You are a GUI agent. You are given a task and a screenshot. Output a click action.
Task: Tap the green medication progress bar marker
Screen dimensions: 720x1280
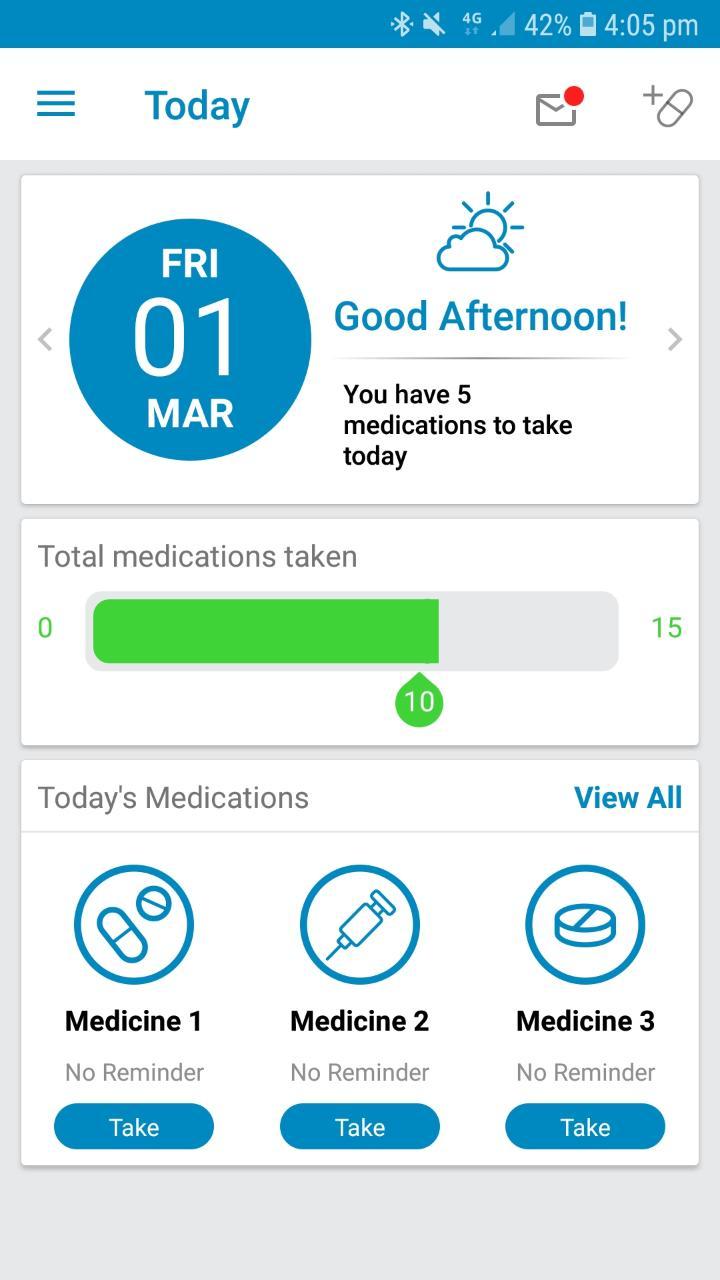[x=419, y=701]
